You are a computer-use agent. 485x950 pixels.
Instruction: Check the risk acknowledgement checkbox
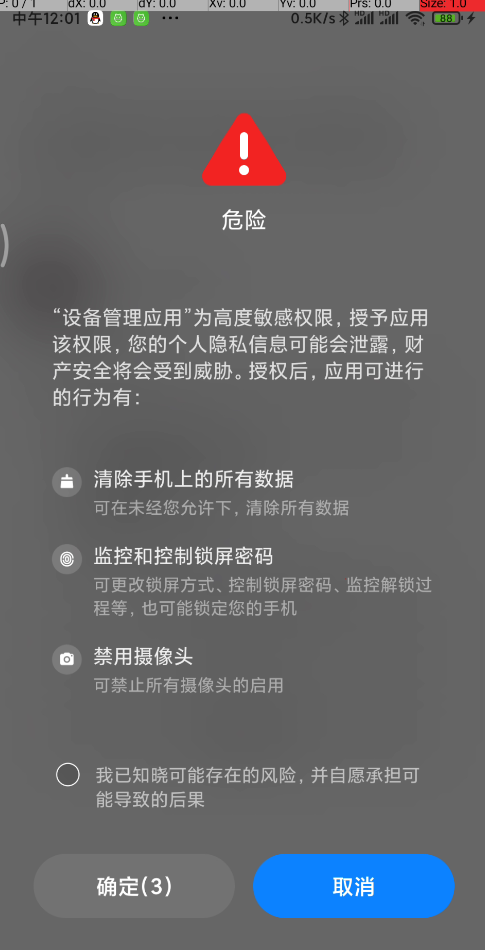pos(68,775)
